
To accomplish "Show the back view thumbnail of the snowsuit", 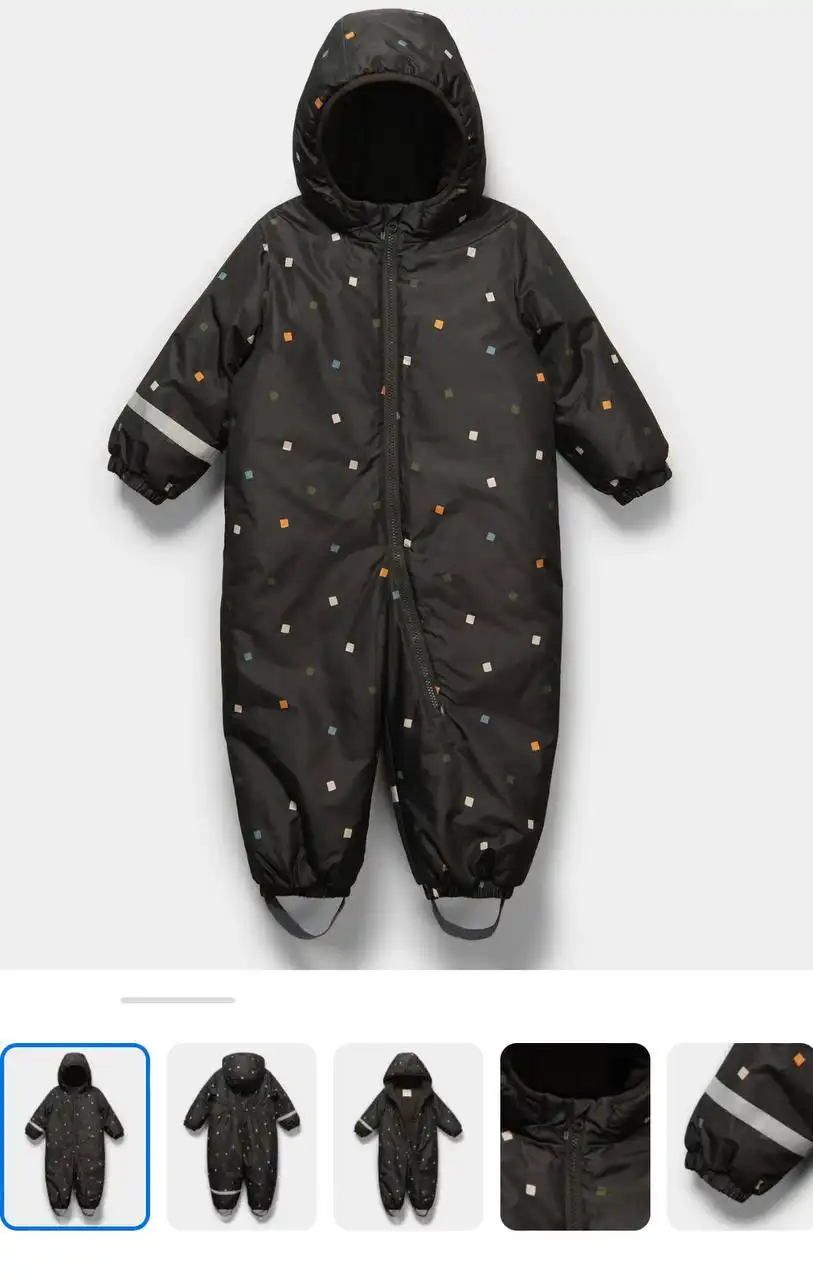I will [x=241, y=1136].
